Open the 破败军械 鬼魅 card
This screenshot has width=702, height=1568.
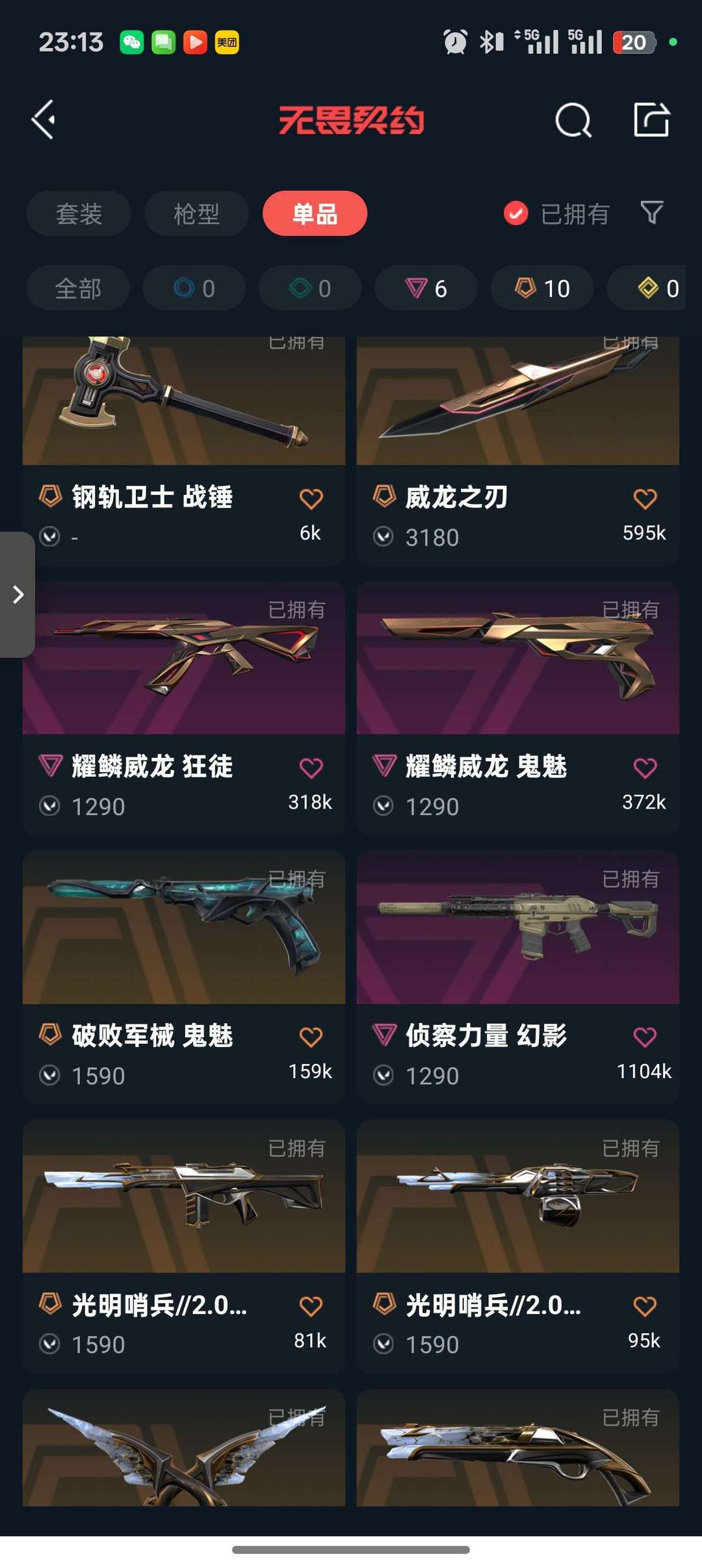[184, 977]
